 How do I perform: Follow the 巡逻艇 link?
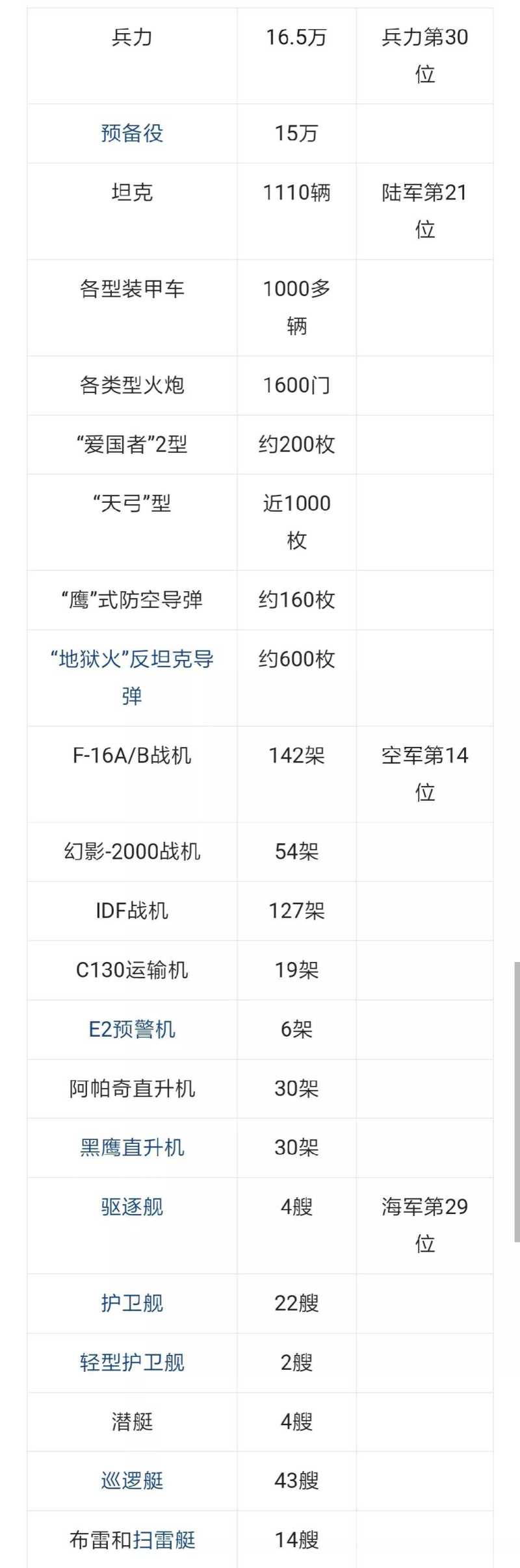click(132, 1480)
